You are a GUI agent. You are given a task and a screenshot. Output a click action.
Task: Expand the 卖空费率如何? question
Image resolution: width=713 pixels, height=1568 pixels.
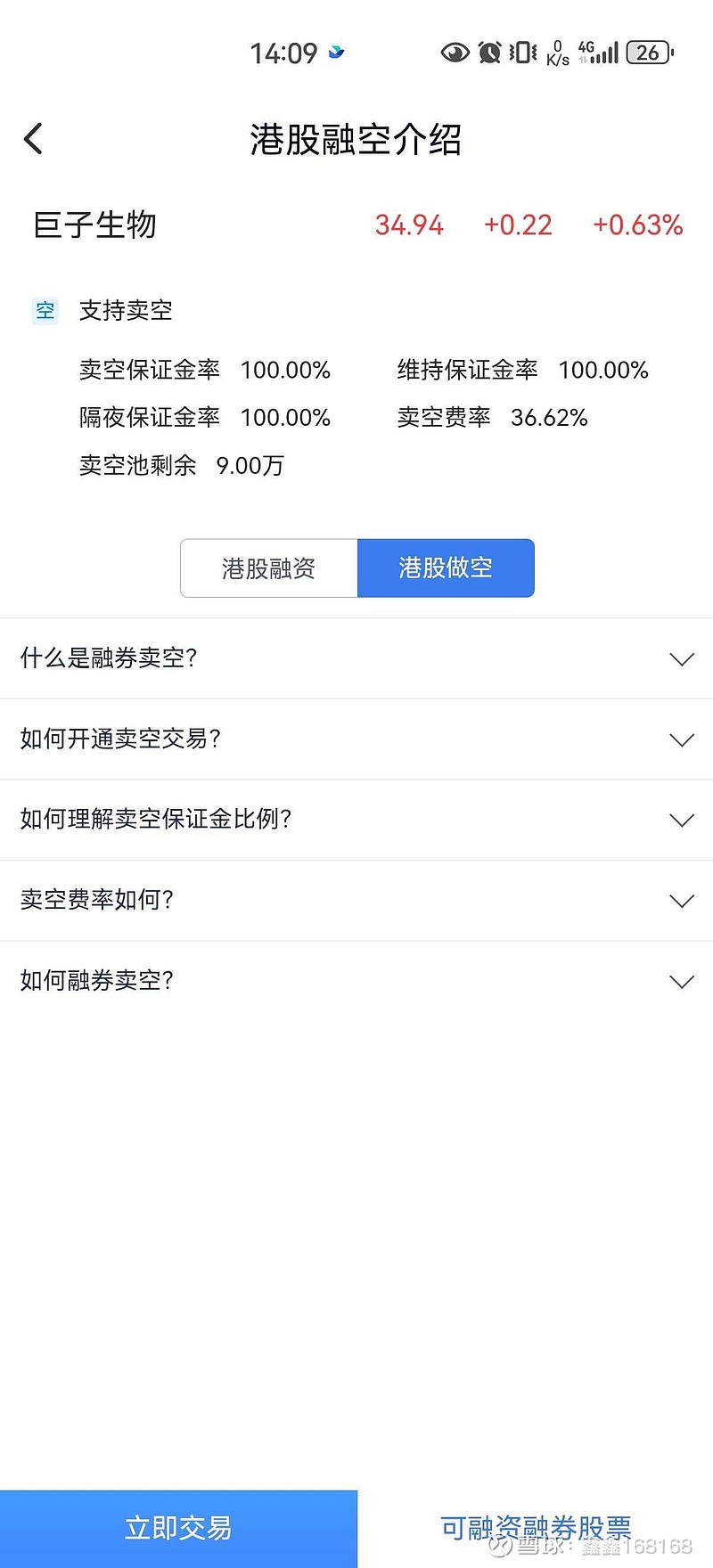[356, 901]
